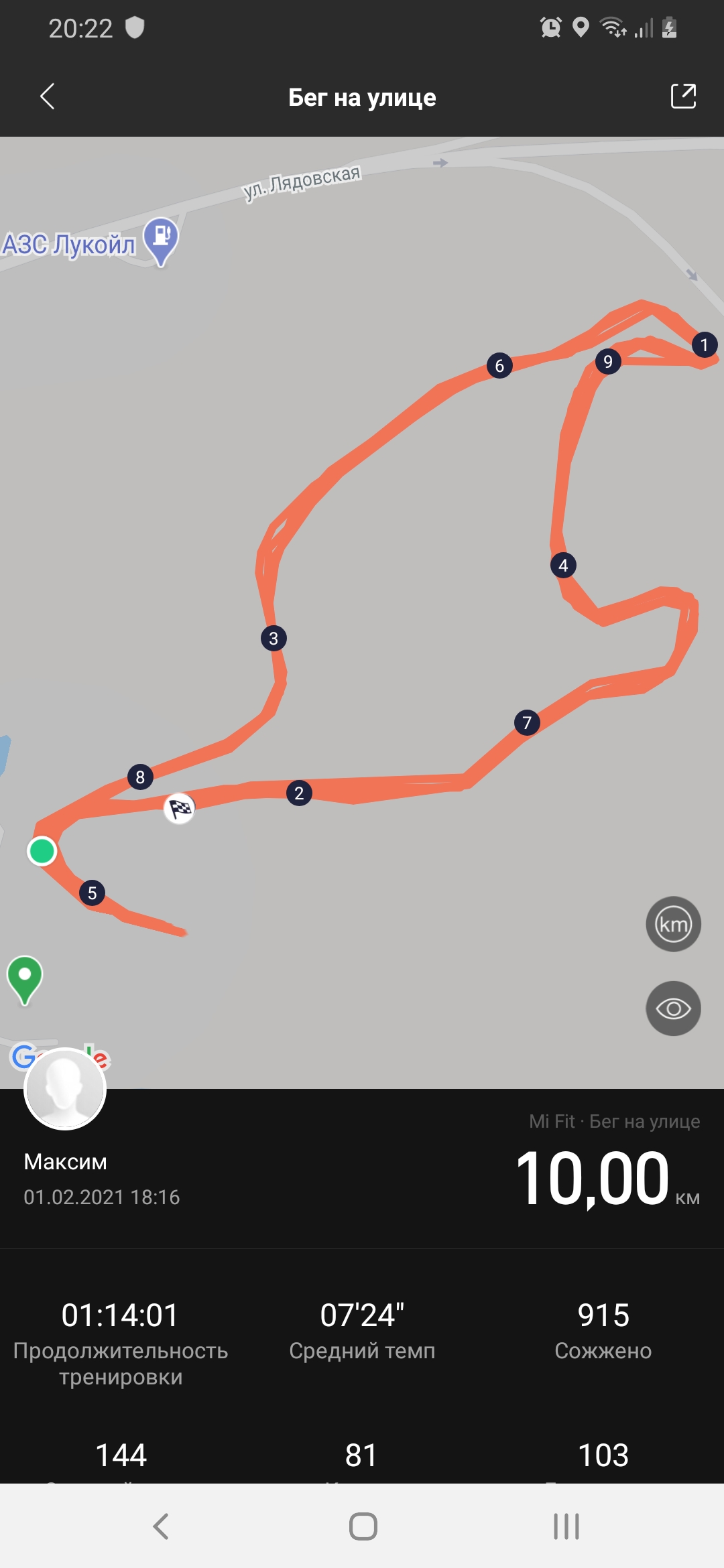Tap the system home button
Screen dimensions: 724x1568
(x=363, y=1526)
